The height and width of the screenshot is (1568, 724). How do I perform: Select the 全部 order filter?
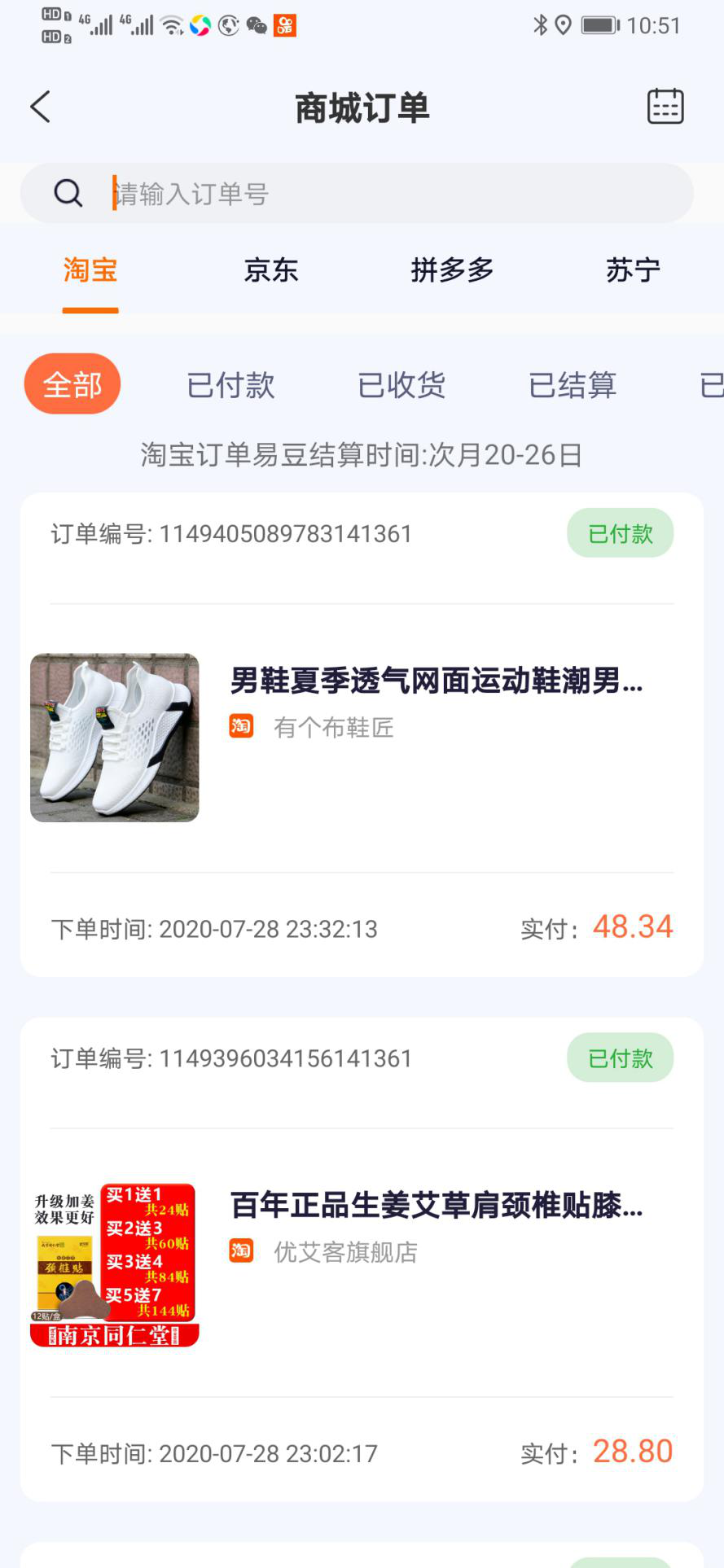coord(72,384)
